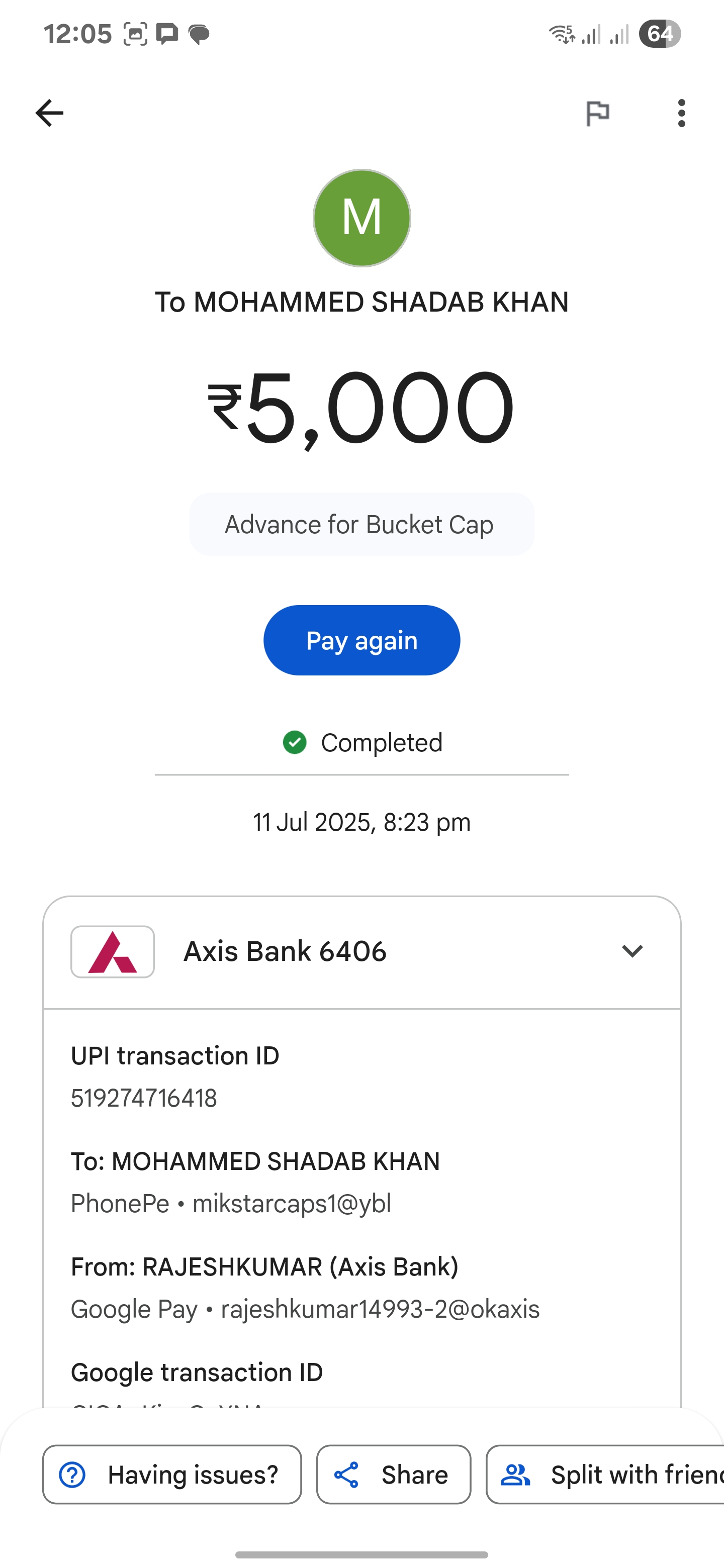Screen dimensions: 724x1568
Task: Expand the Axis Bank 6406 chevron
Action: 632,951
